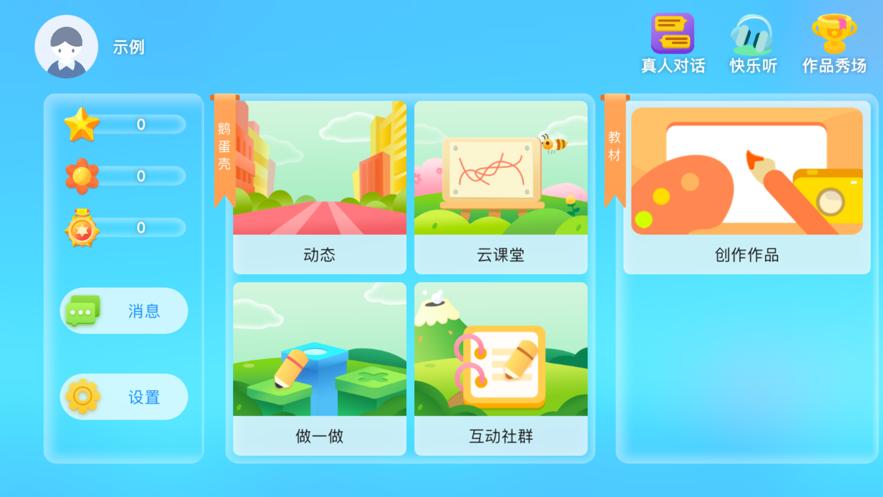The width and height of the screenshot is (883, 497).
Task: Open the profile avatar
Action: point(66,47)
